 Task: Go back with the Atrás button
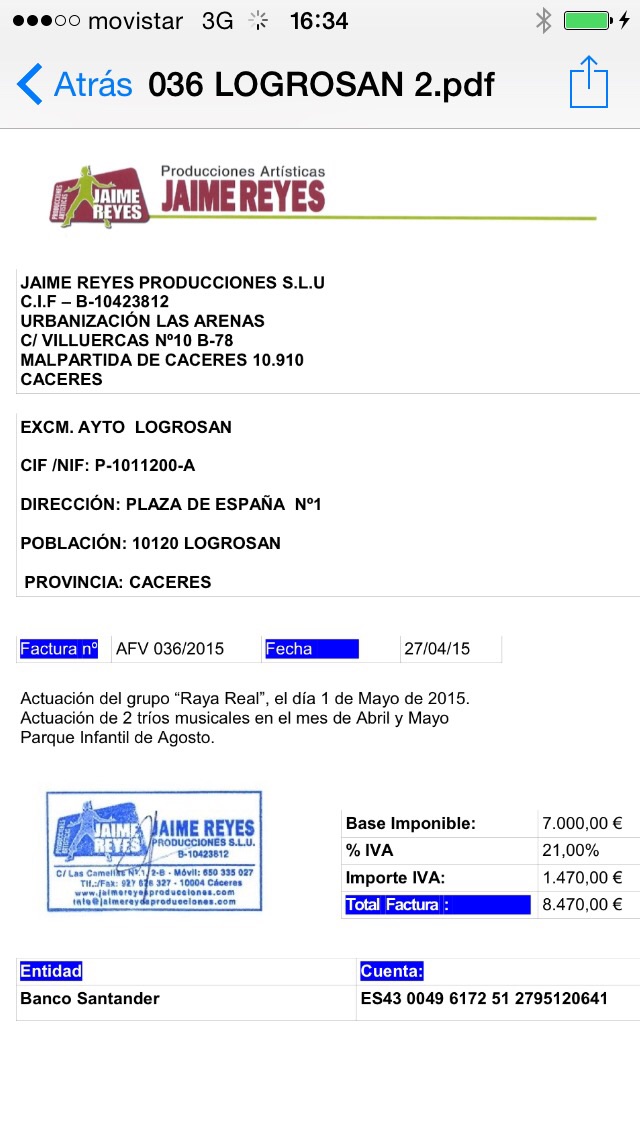click(x=75, y=84)
